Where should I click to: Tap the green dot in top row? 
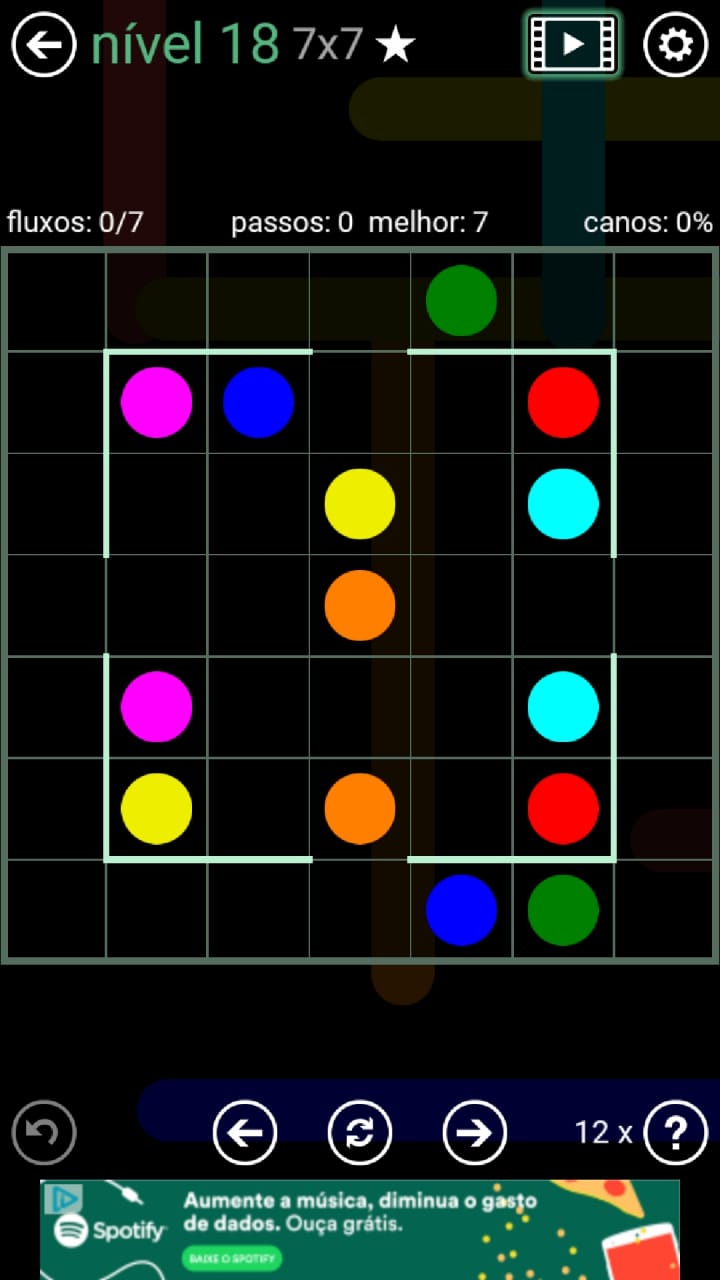[x=461, y=300]
